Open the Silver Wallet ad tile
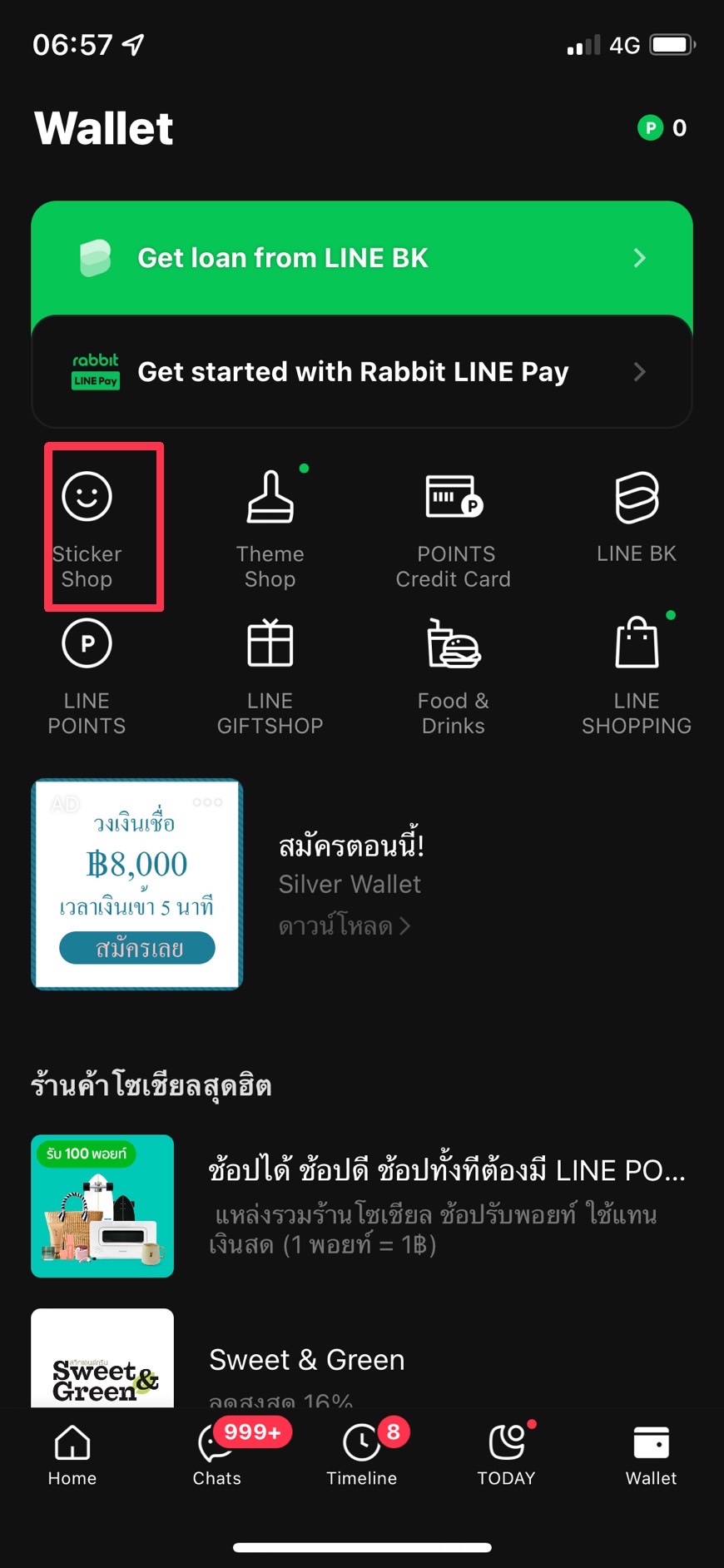Screen dimensions: 724x1568 [x=137, y=884]
